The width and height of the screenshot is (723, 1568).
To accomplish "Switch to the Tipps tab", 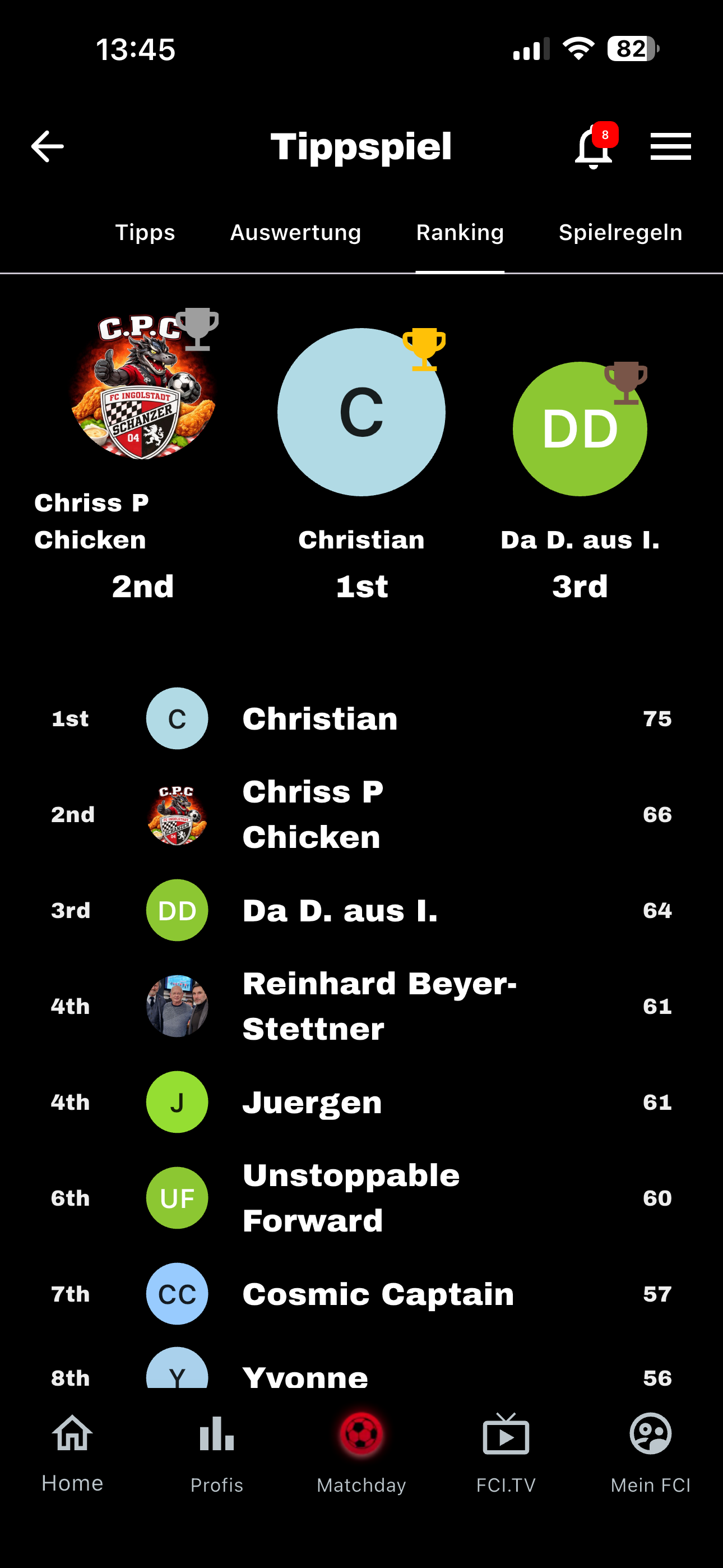I will [145, 233].
